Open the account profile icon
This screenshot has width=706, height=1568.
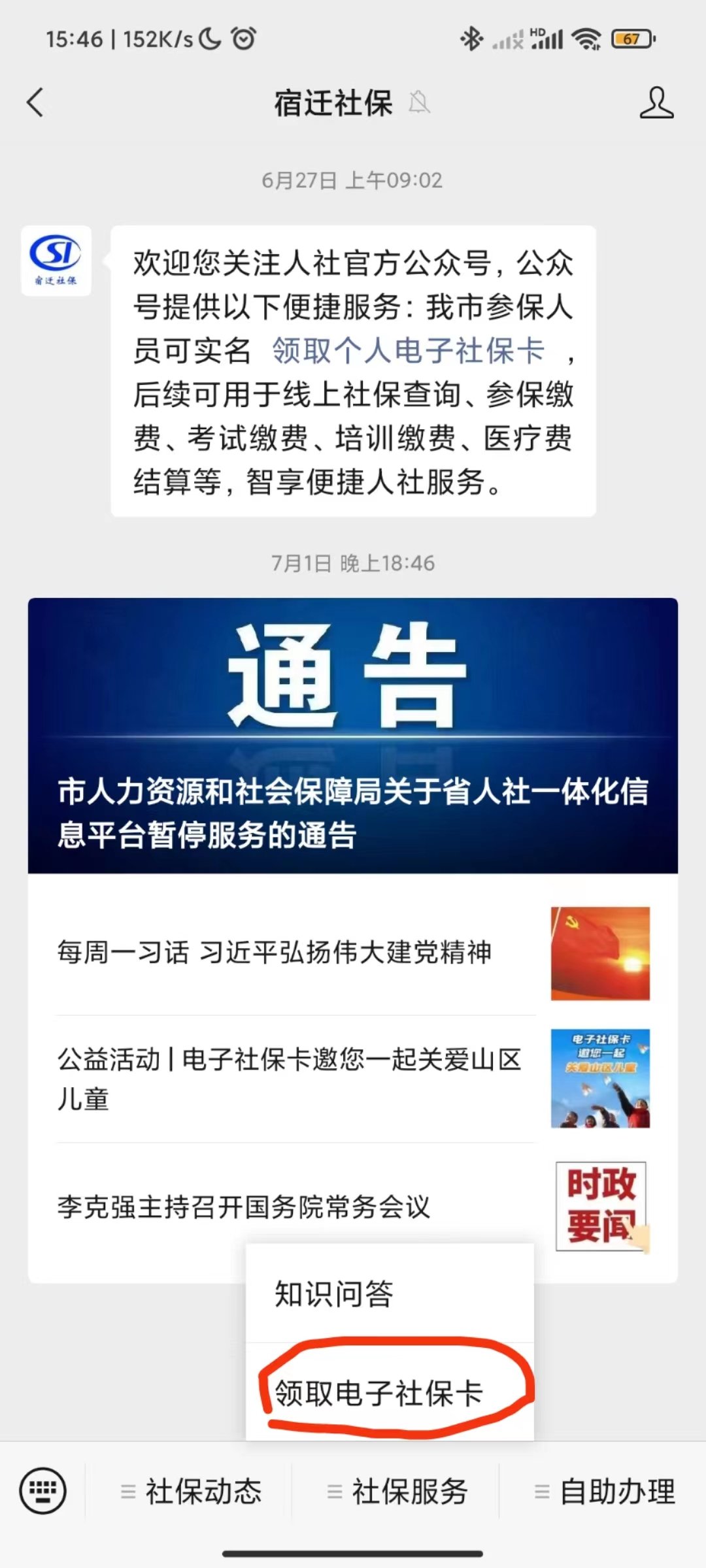656,103
